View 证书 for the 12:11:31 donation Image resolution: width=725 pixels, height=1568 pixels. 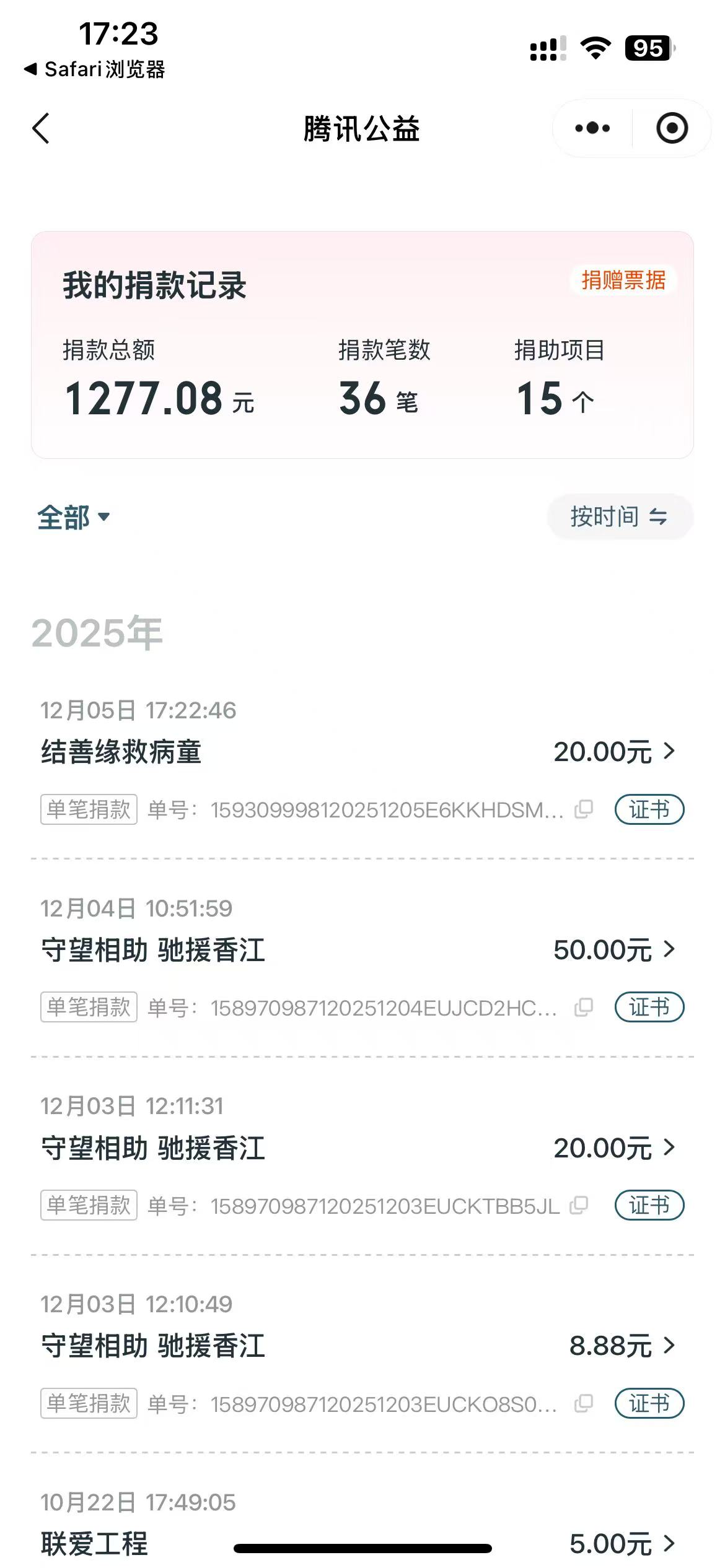click(649, 1205)
